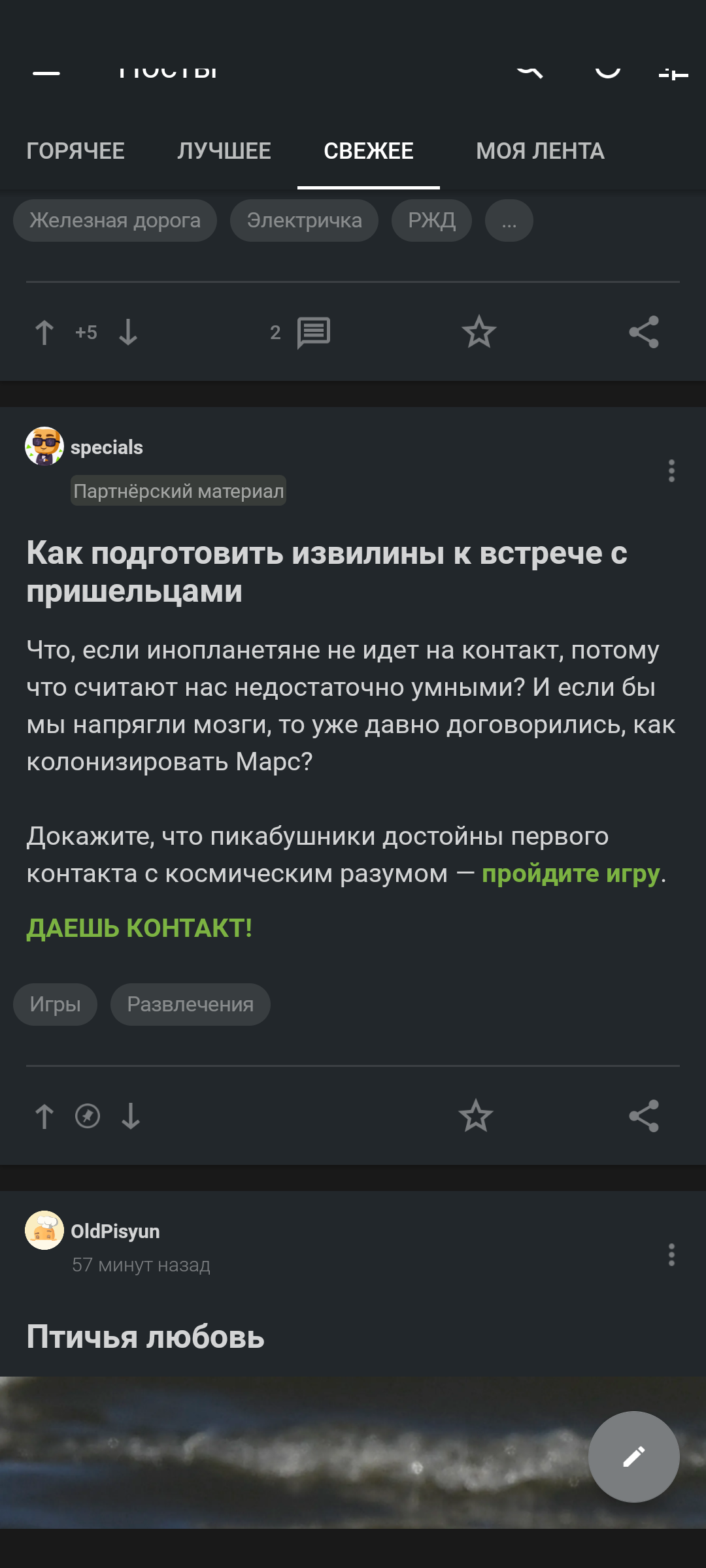Open overflow menu for OldPisyun's post
Screen dimensions: 706x1568
pyautogui.click(x=671, y=1254)
